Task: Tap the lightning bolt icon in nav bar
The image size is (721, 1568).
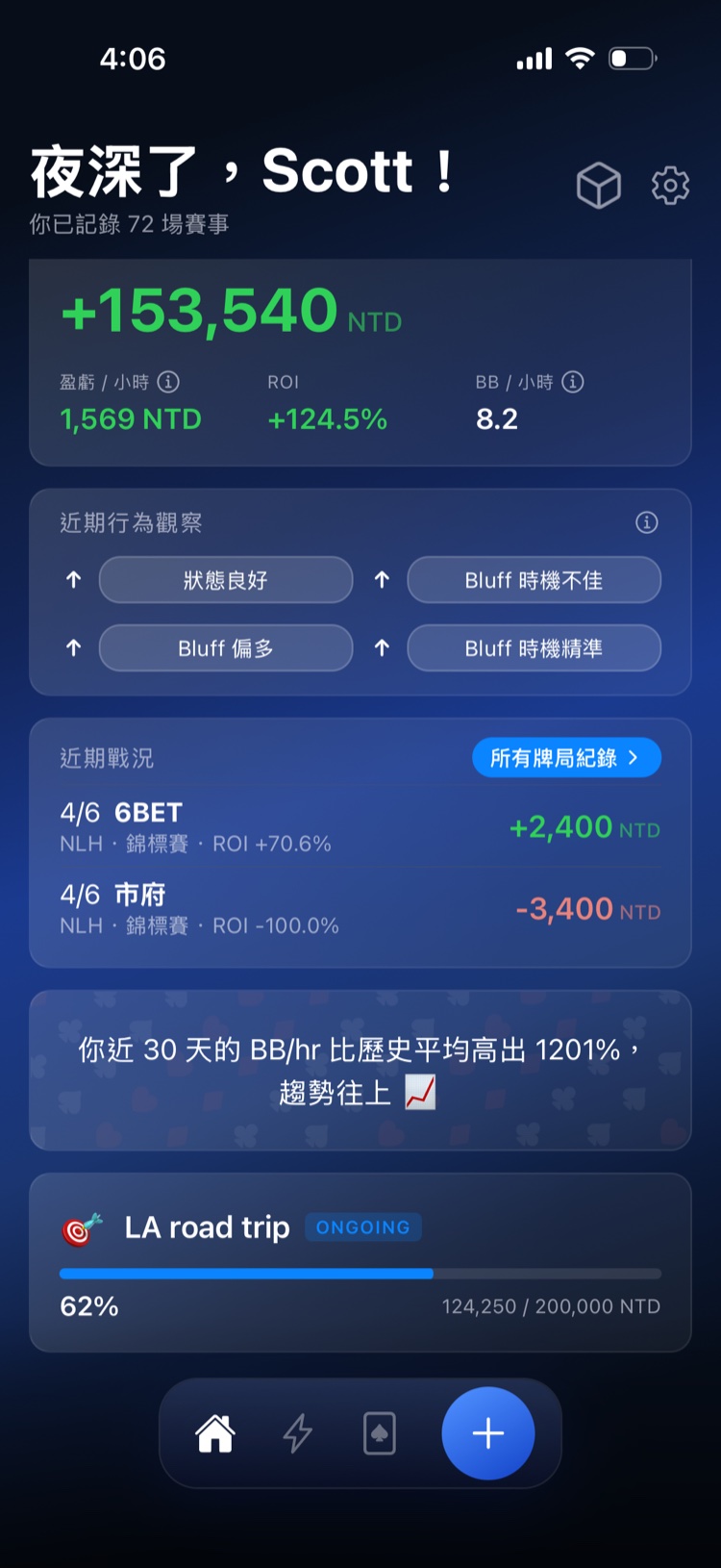Action: (296, 1432)
